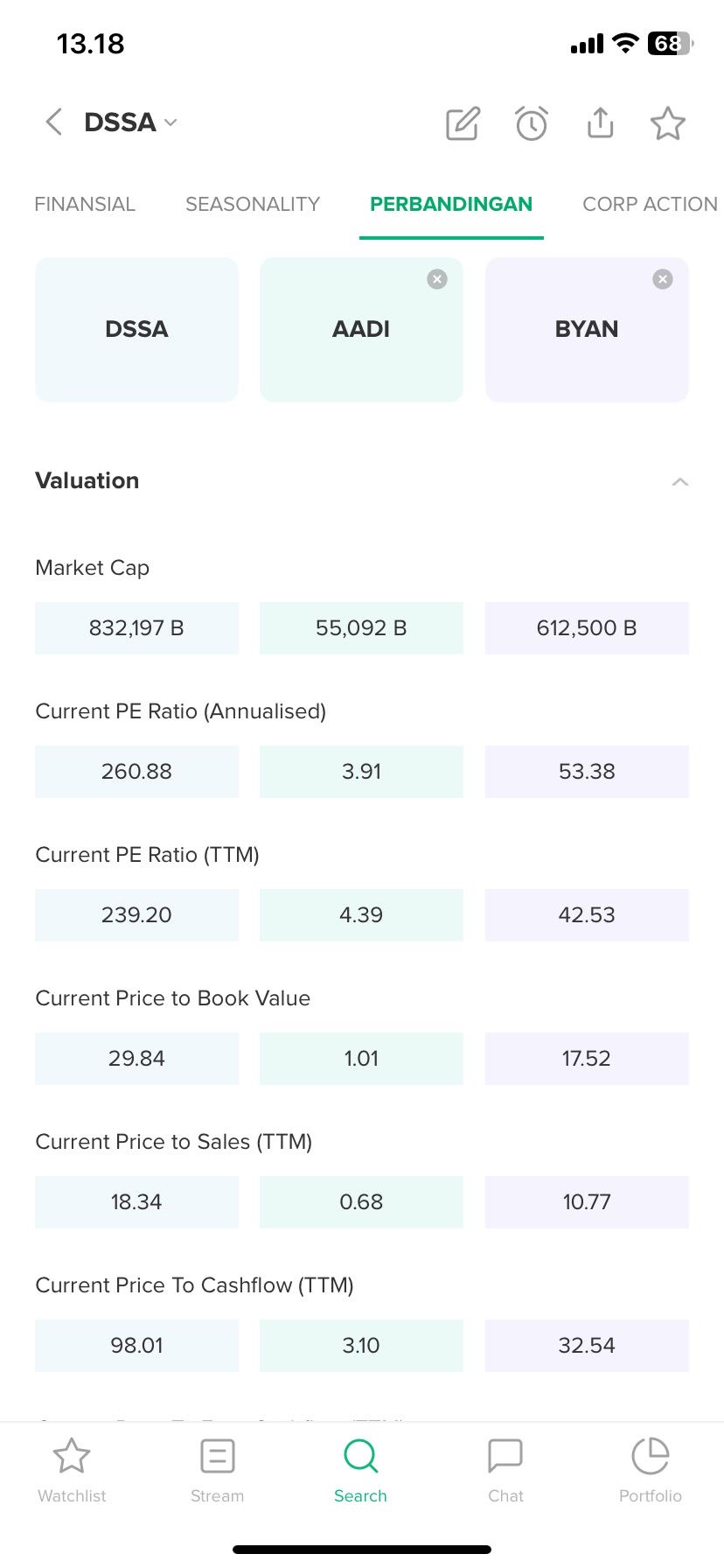
Task: Select the PERBANDINGAN tab
Action: [451, 204]
